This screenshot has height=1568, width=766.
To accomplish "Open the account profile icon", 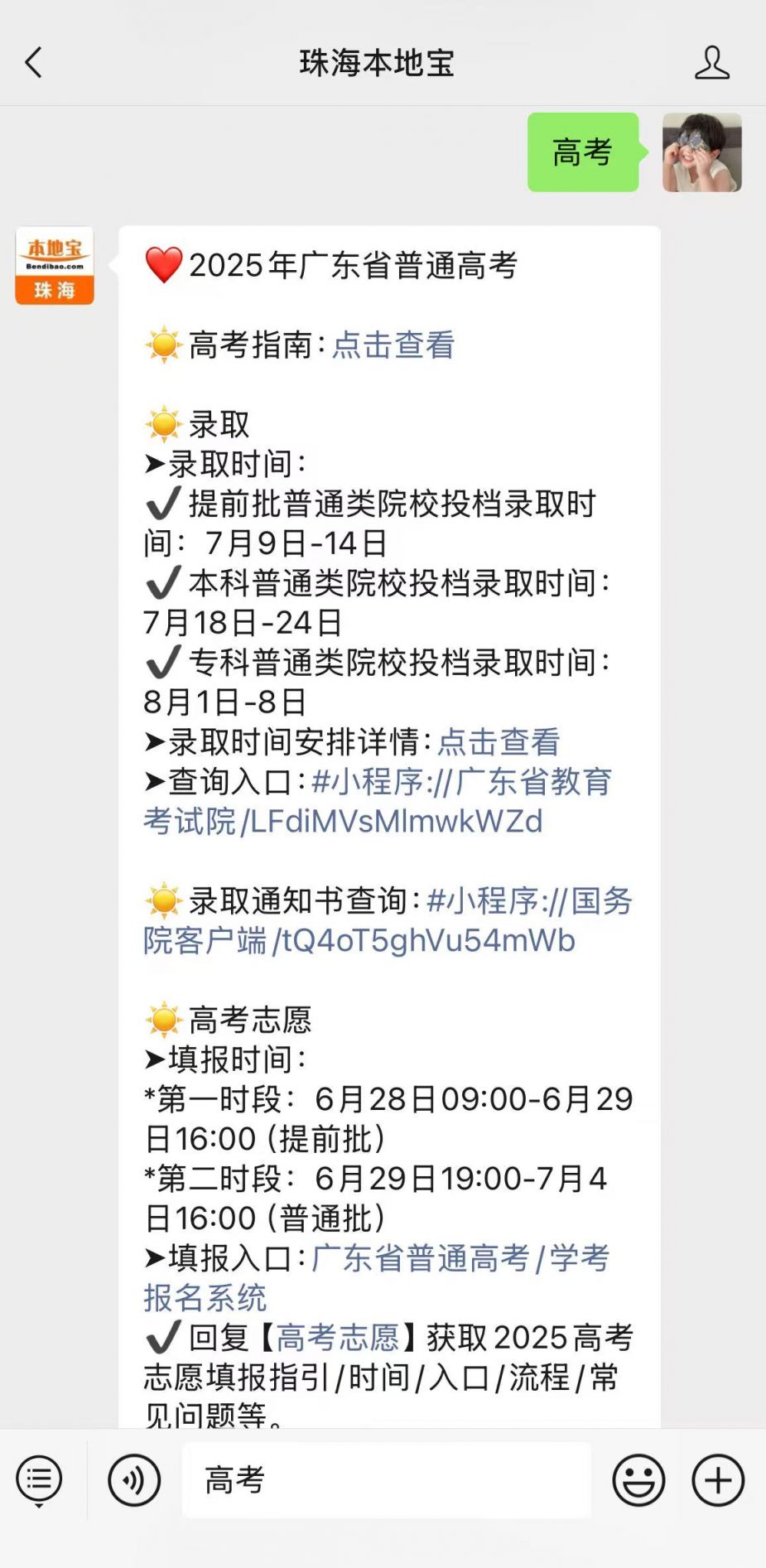I will (x=711, y=63).
